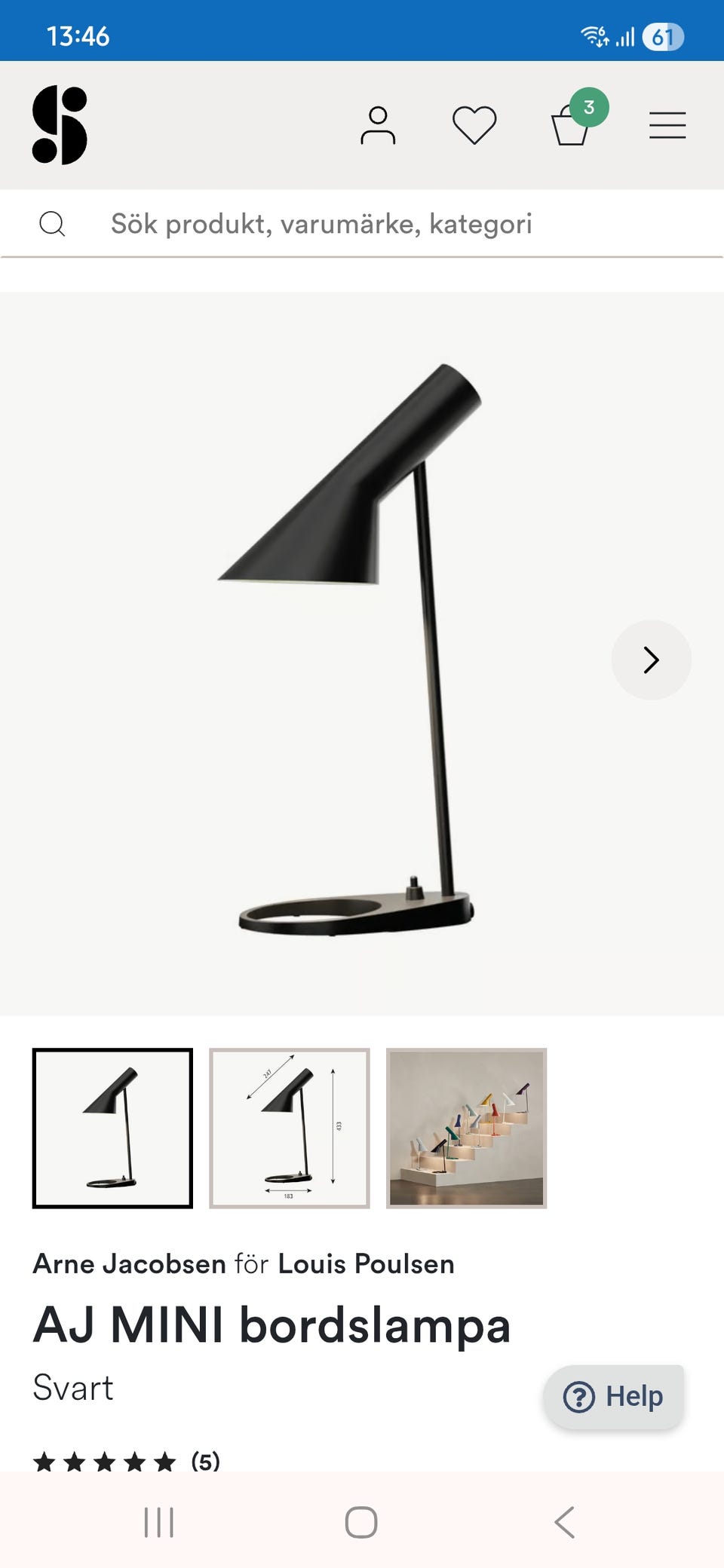Show the next product image arrow

pos(651,660)
